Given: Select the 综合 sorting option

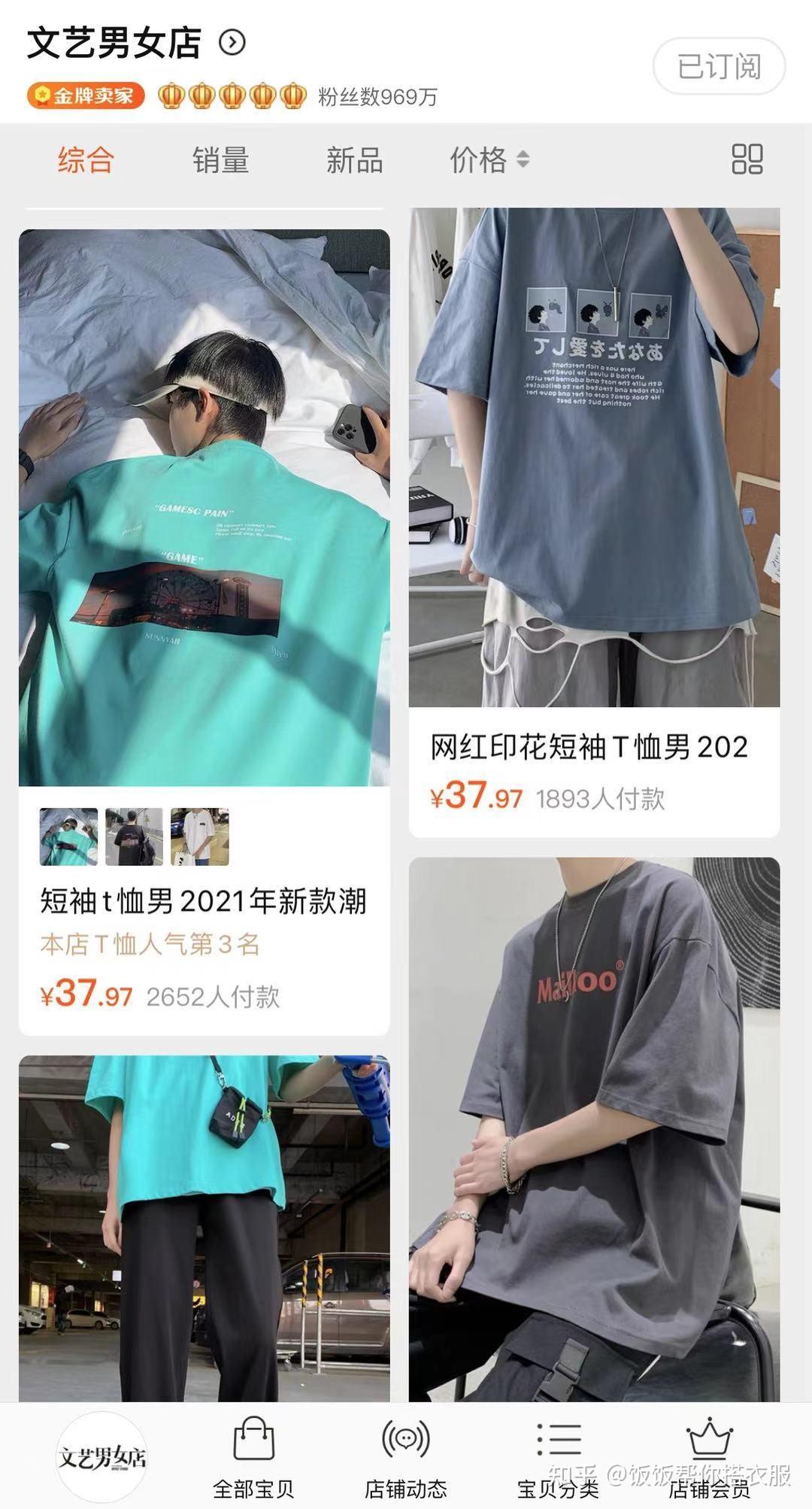Looking at the screenshot, I should pos(83,160).
